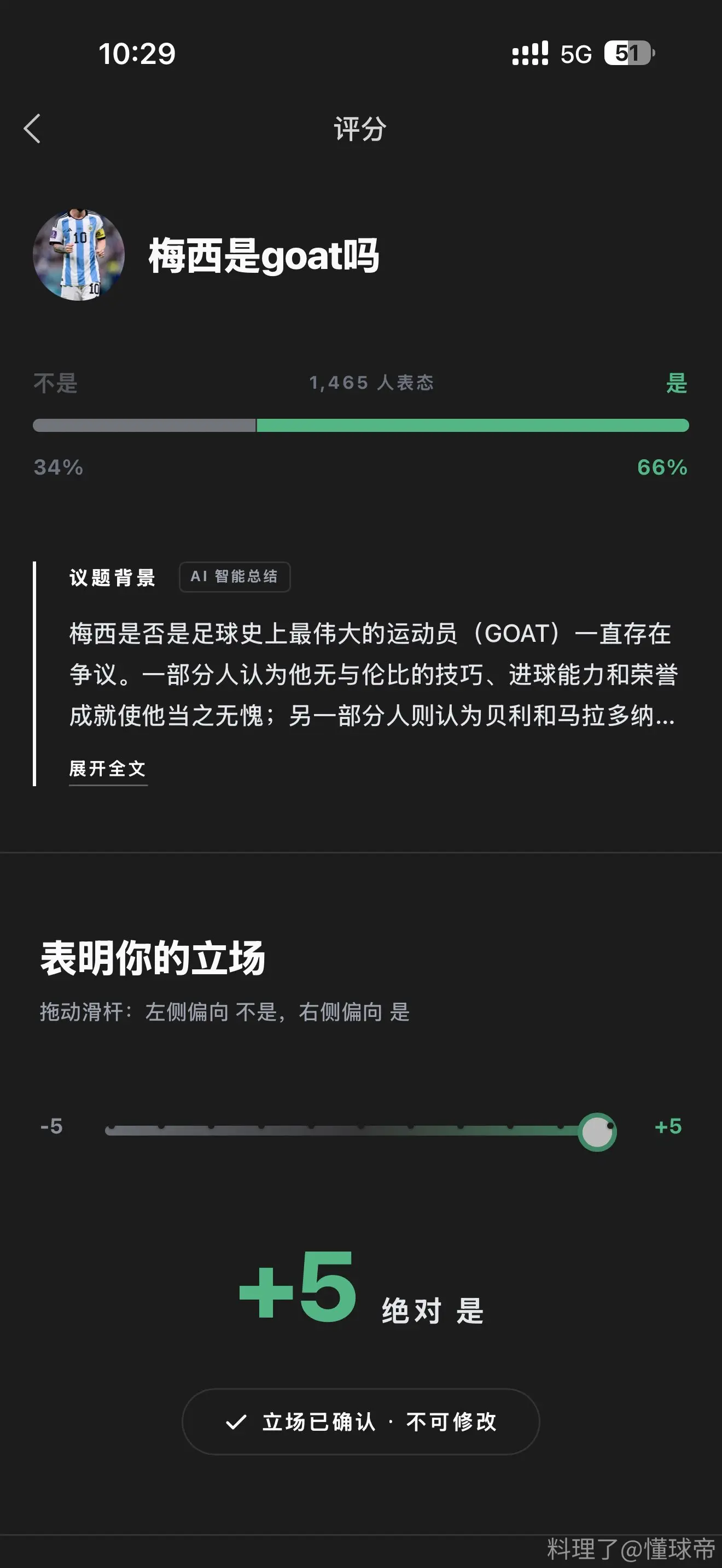This screenshot has height=1568, width=722.
Task: Tap the AI 智能总结 chip
Action: (x=234, y=576)
